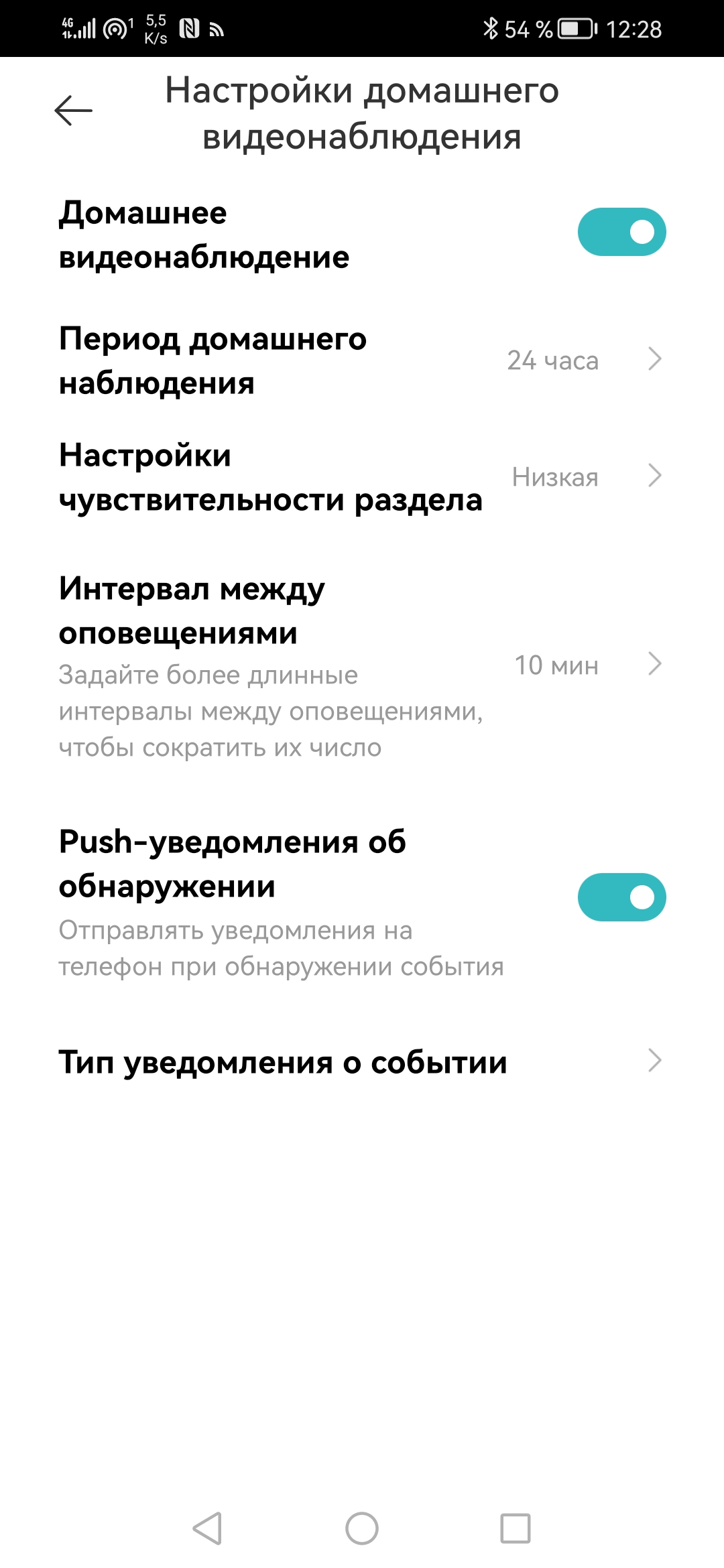Image resolution: width=724 pixels, height=1568 pixels.
Task: Open Настройки чувствительности раздела
Action: (362, 477)
